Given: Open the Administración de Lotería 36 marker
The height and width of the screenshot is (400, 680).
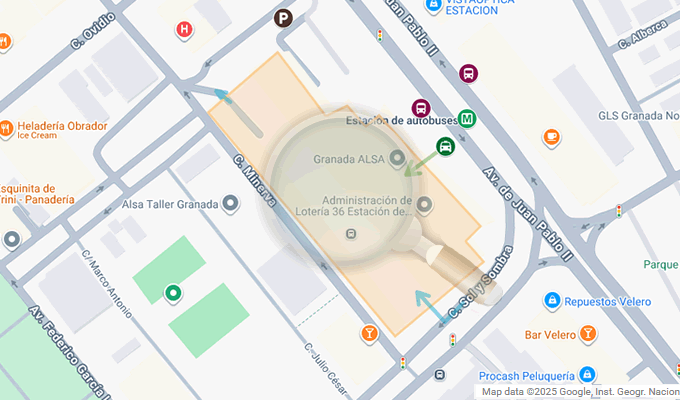Looking at the screenshot, I should point(424,205).
